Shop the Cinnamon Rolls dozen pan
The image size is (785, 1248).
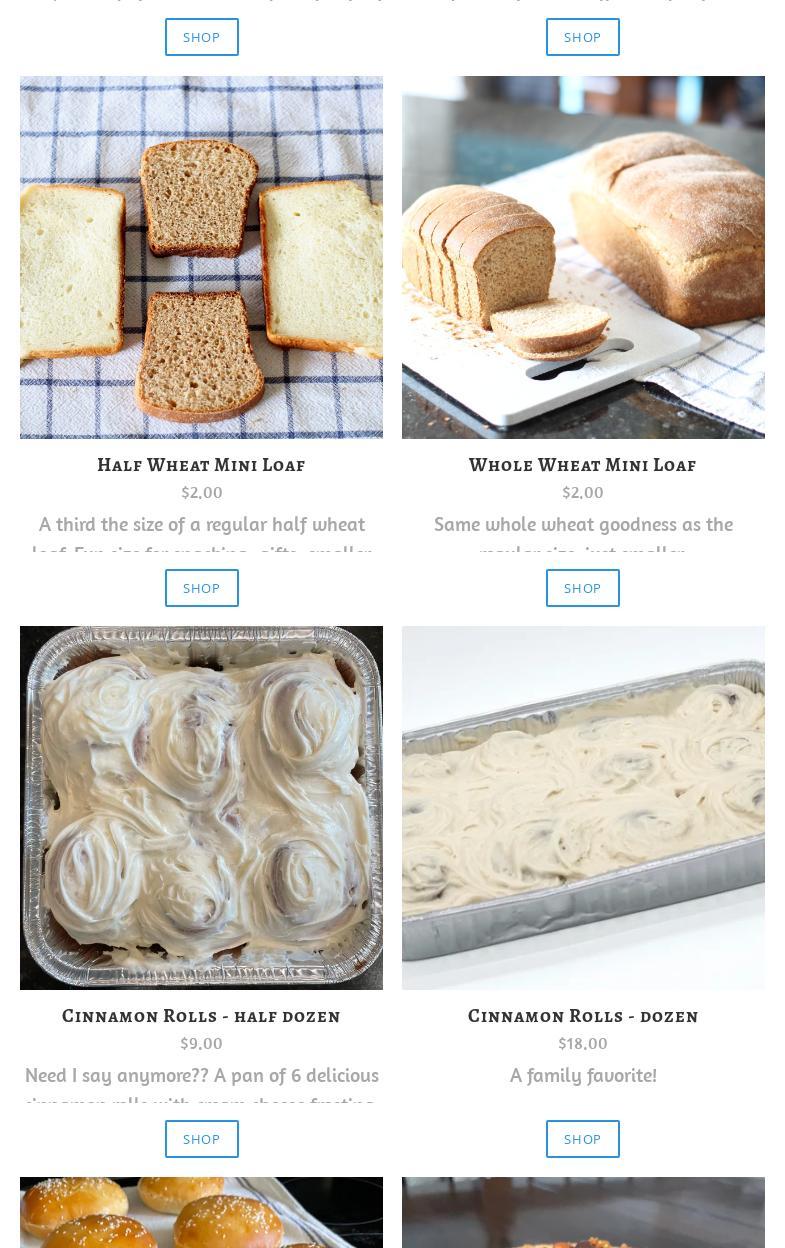point(582,1139)
